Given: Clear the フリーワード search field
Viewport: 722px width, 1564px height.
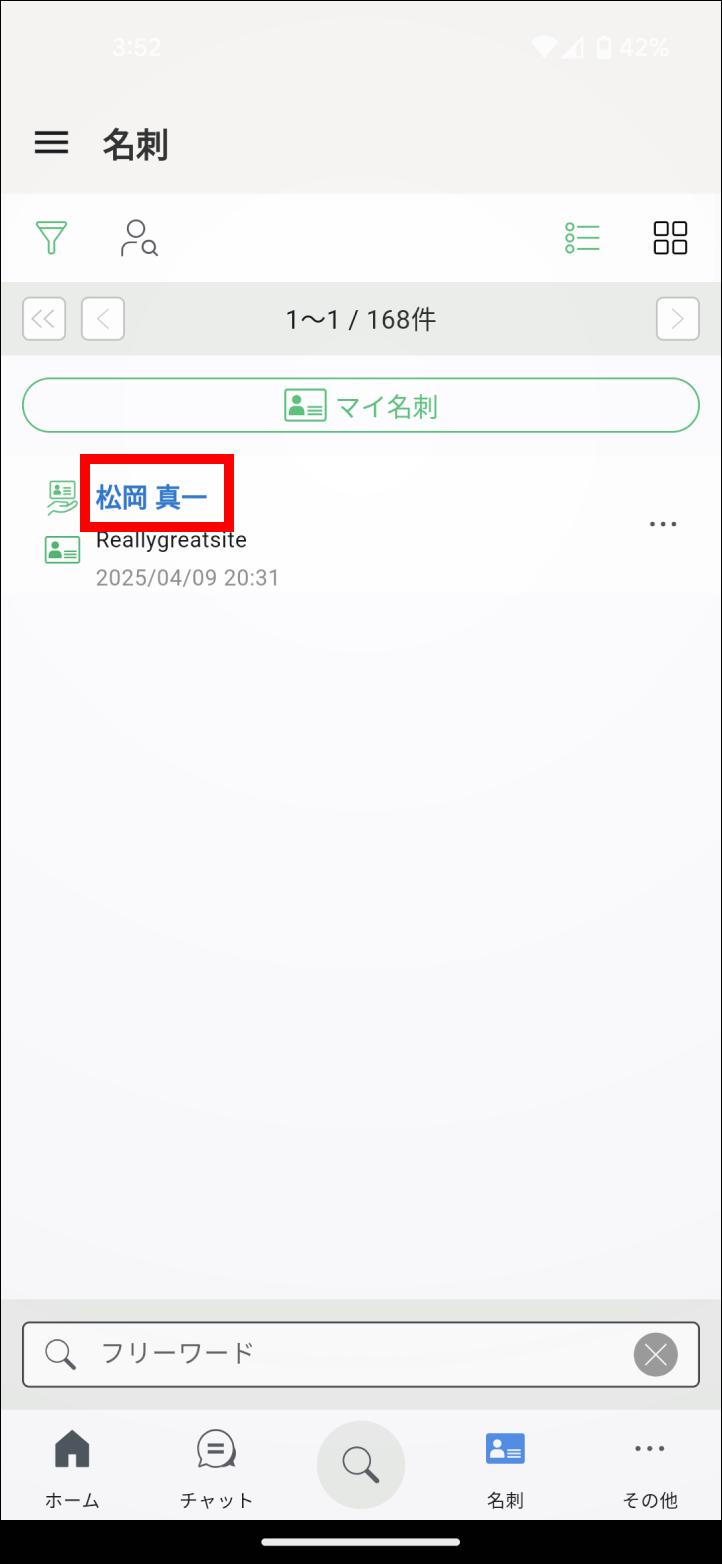Looking at the screenshot, I should pos(656,1355).
